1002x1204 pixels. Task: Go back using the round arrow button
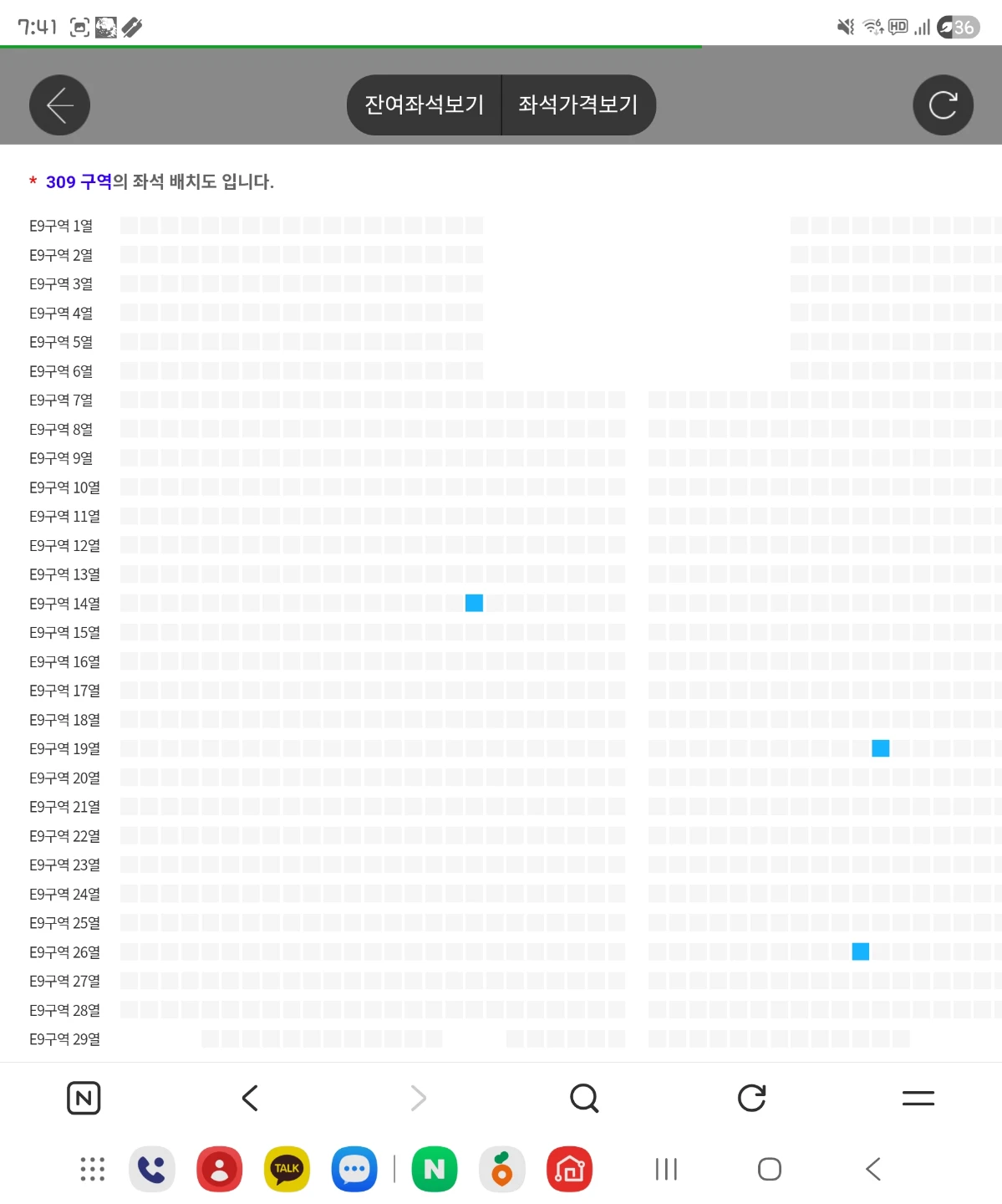(59, 105)
